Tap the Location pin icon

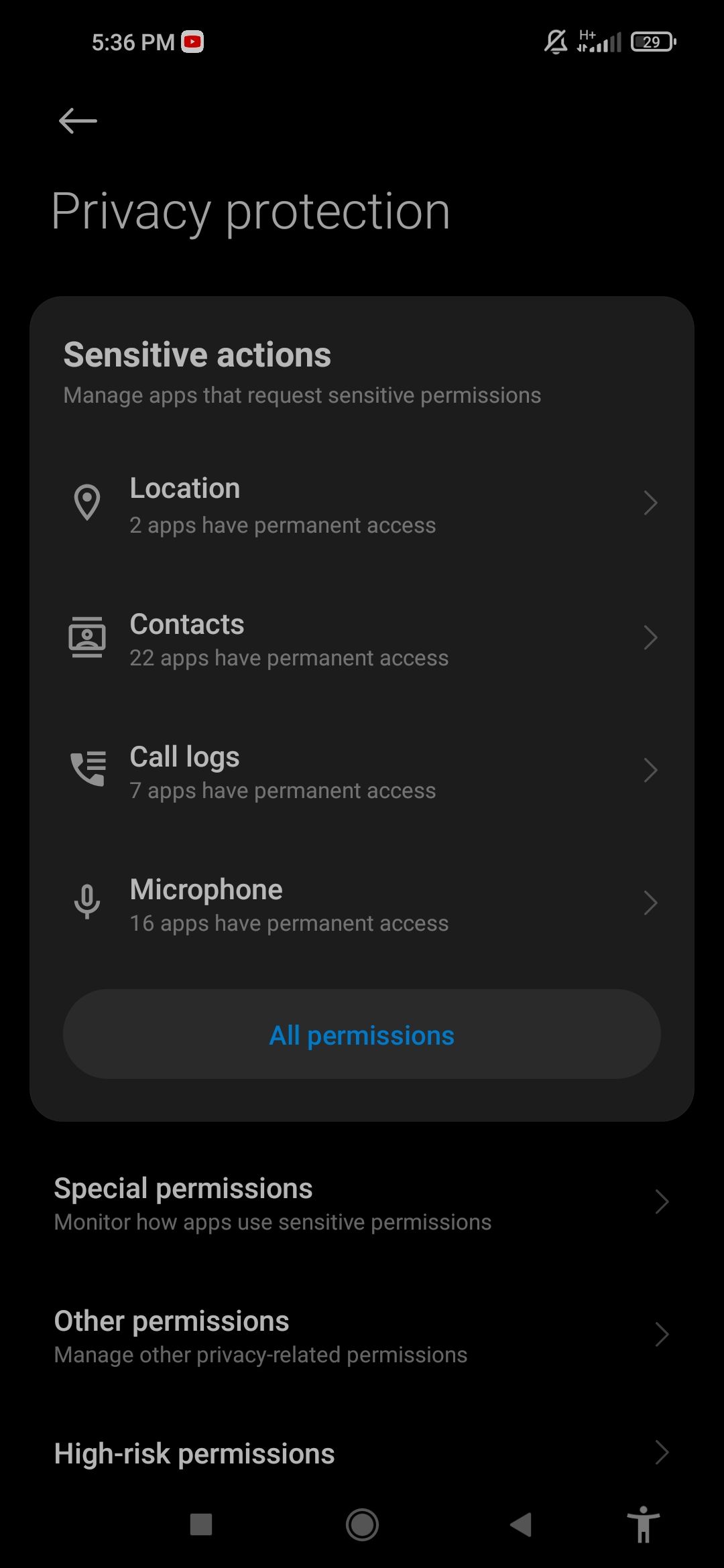tap(87, 503)
